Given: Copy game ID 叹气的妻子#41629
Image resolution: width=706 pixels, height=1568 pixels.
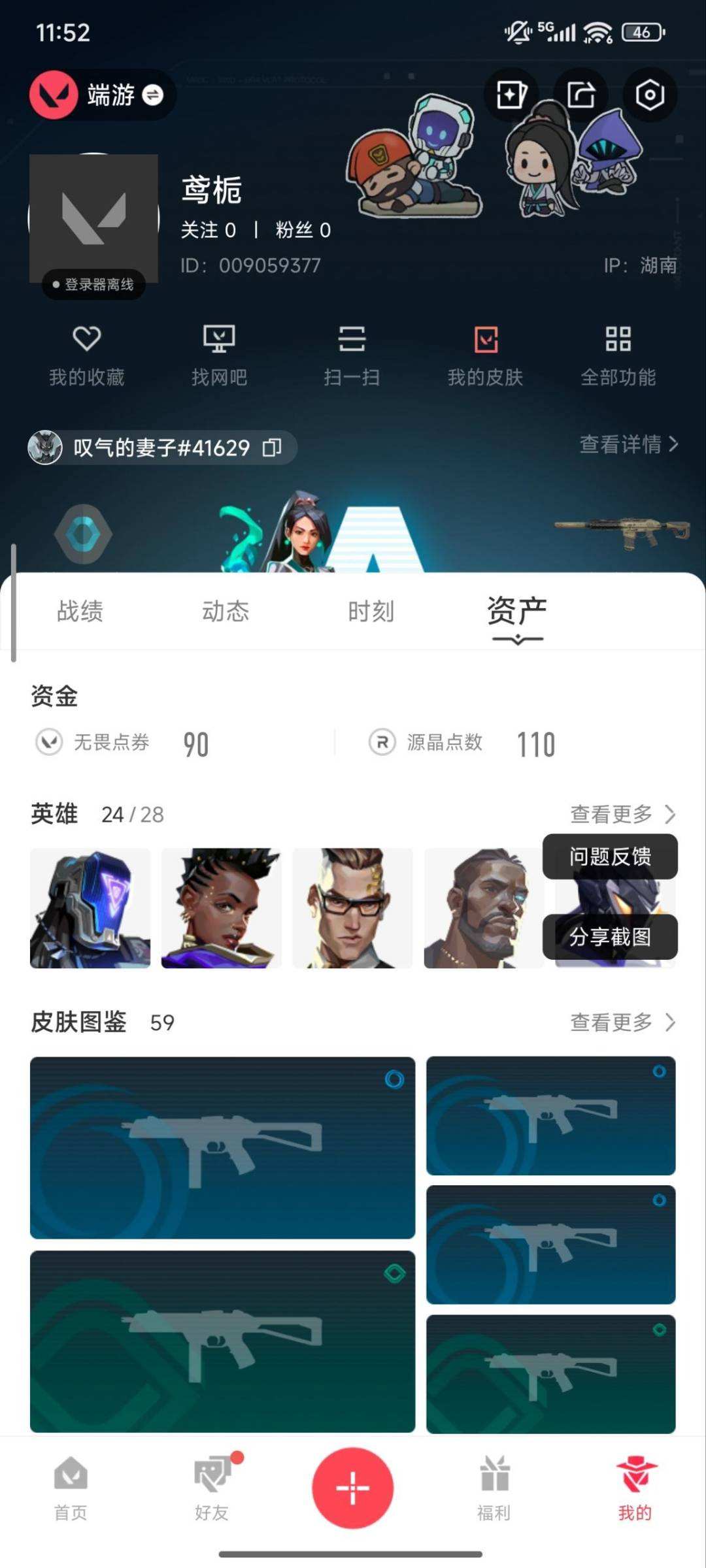Looking at the screenshot, I should tap(271, 448).
